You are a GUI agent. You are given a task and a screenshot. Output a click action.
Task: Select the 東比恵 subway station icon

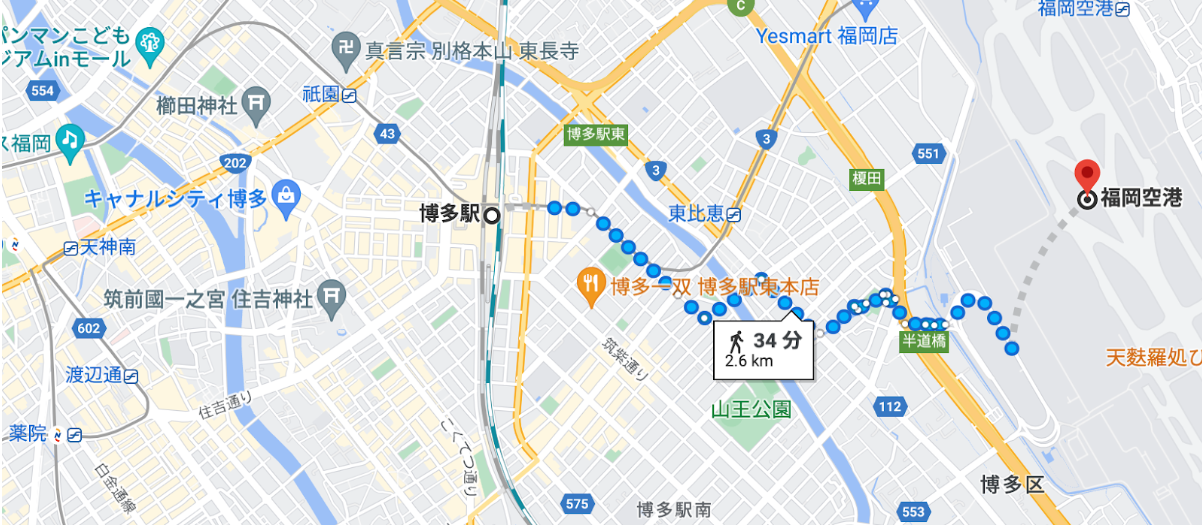coord(734,213)
